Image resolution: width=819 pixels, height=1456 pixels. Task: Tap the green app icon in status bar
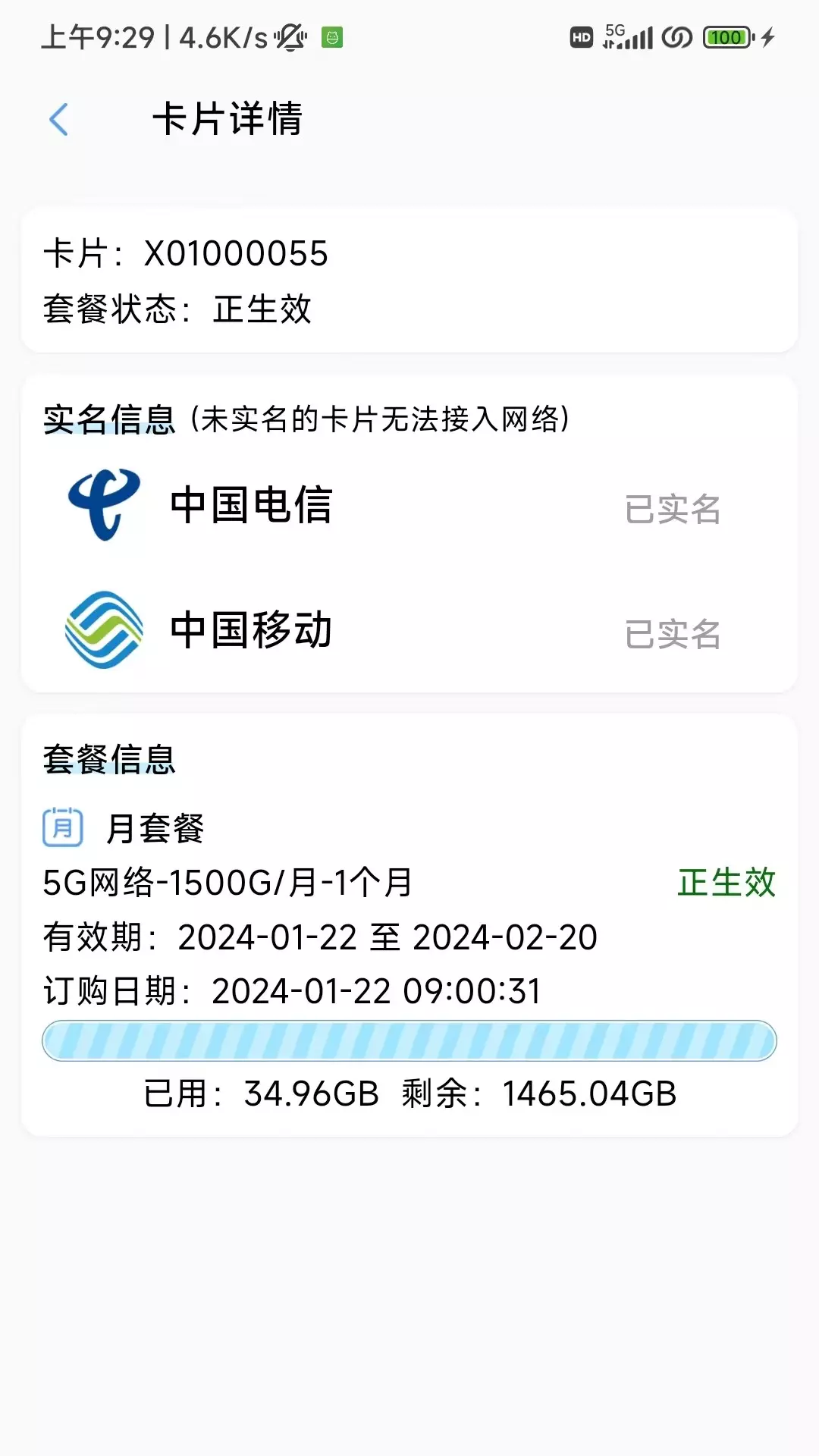331,36
